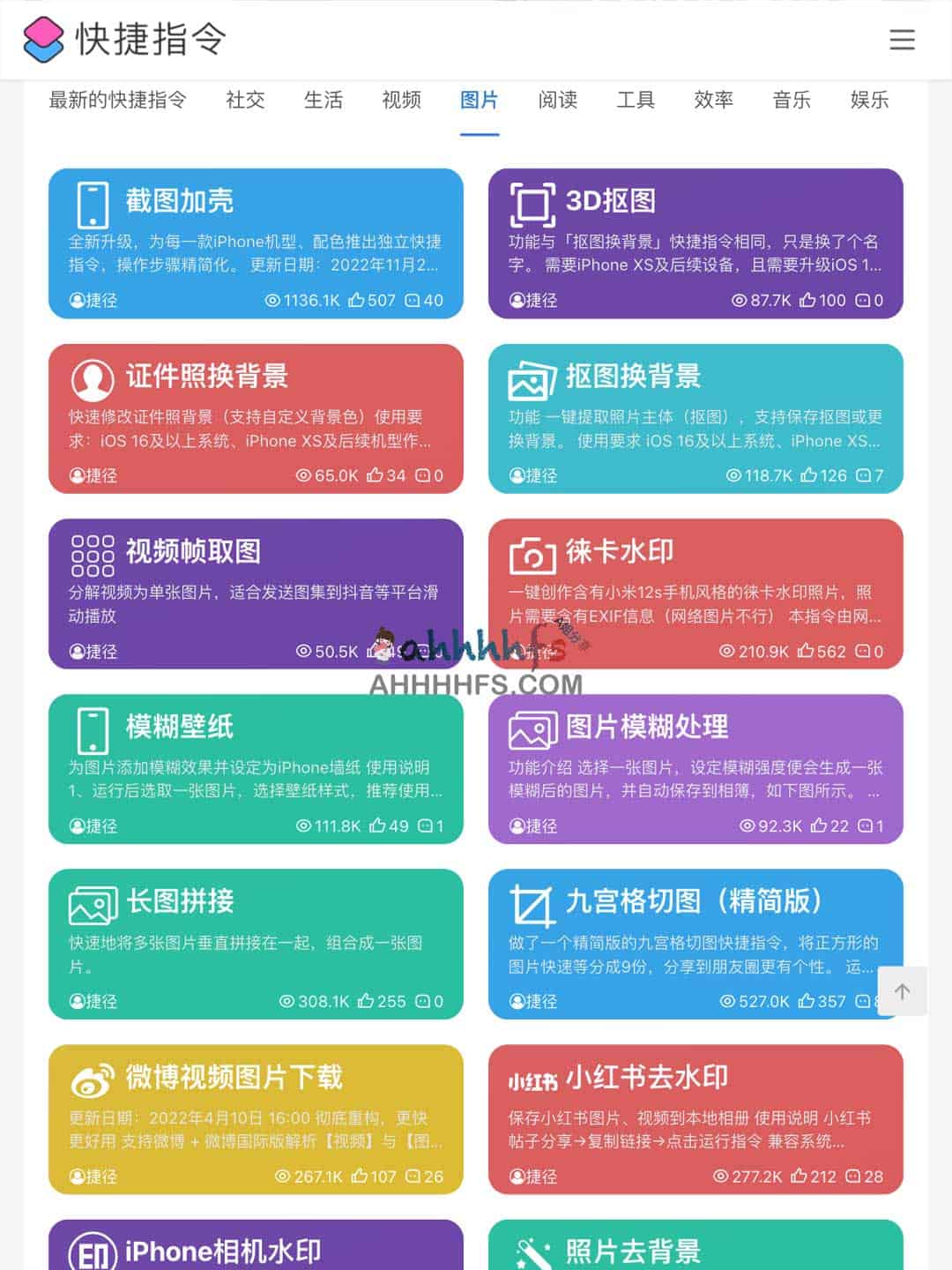
Task: Tap the 快捷指令 site logo
Action: tap(124, 40)
